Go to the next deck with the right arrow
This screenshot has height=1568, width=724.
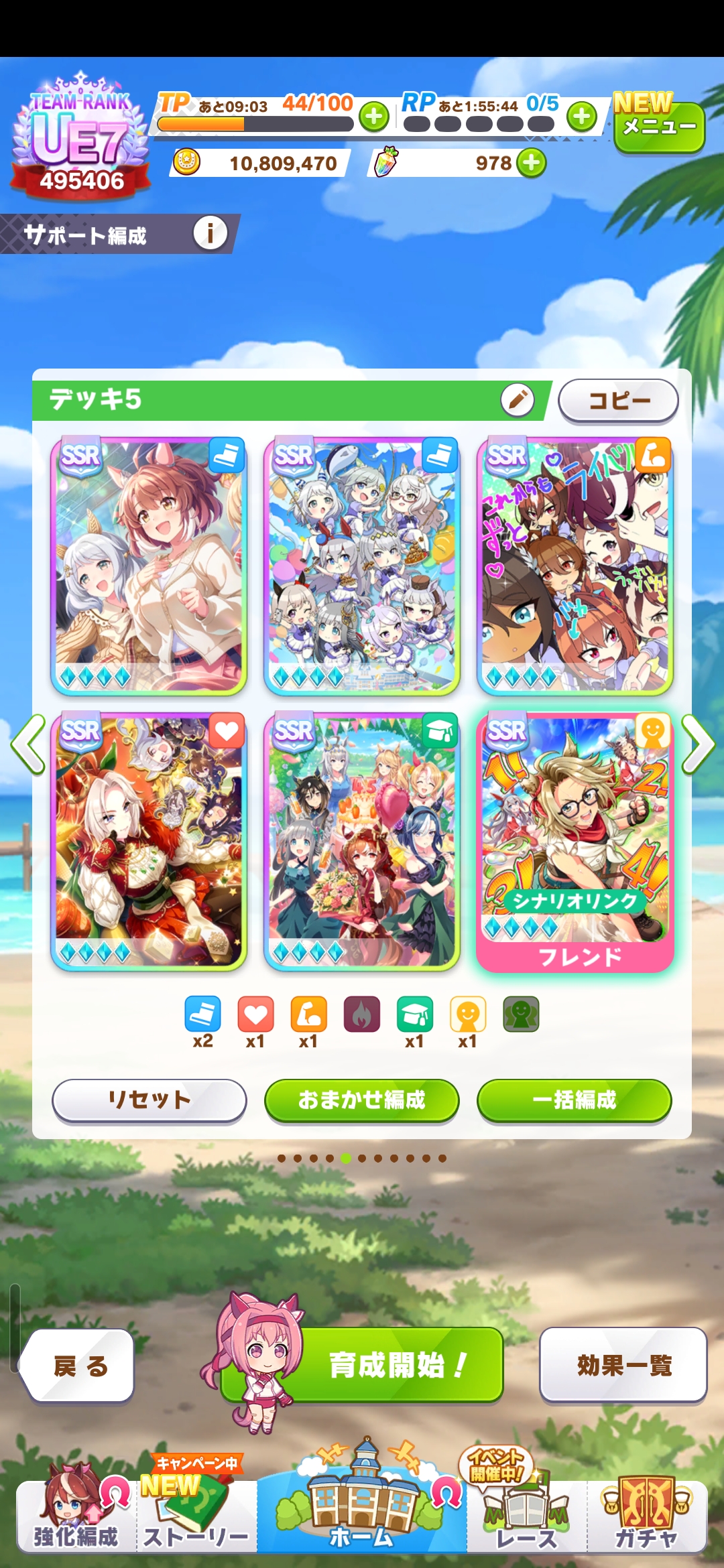698,744
